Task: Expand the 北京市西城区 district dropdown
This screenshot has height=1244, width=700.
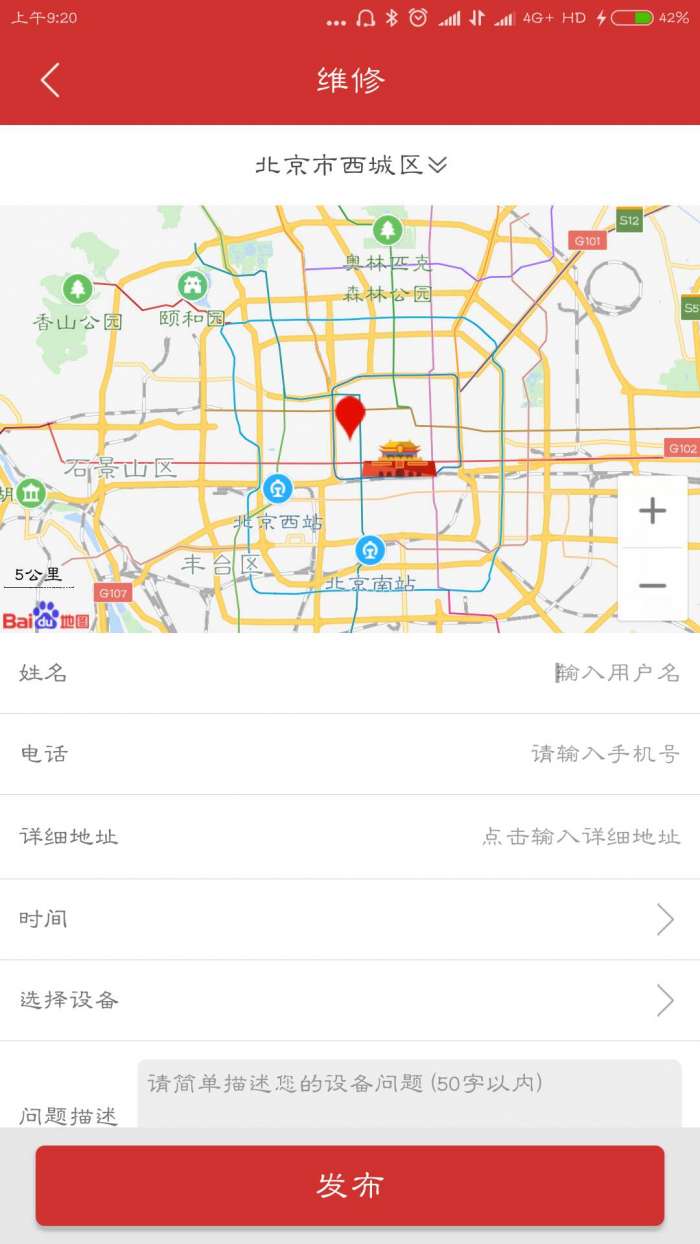Action: (350, 165)
